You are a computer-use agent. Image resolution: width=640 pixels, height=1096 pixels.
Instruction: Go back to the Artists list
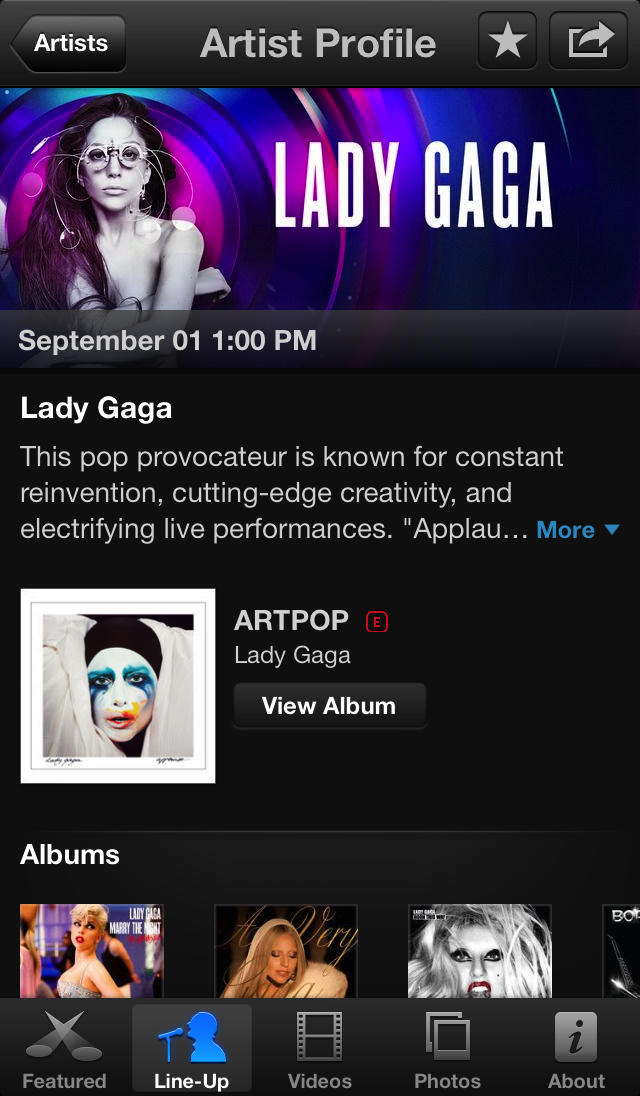coord(68,43)
